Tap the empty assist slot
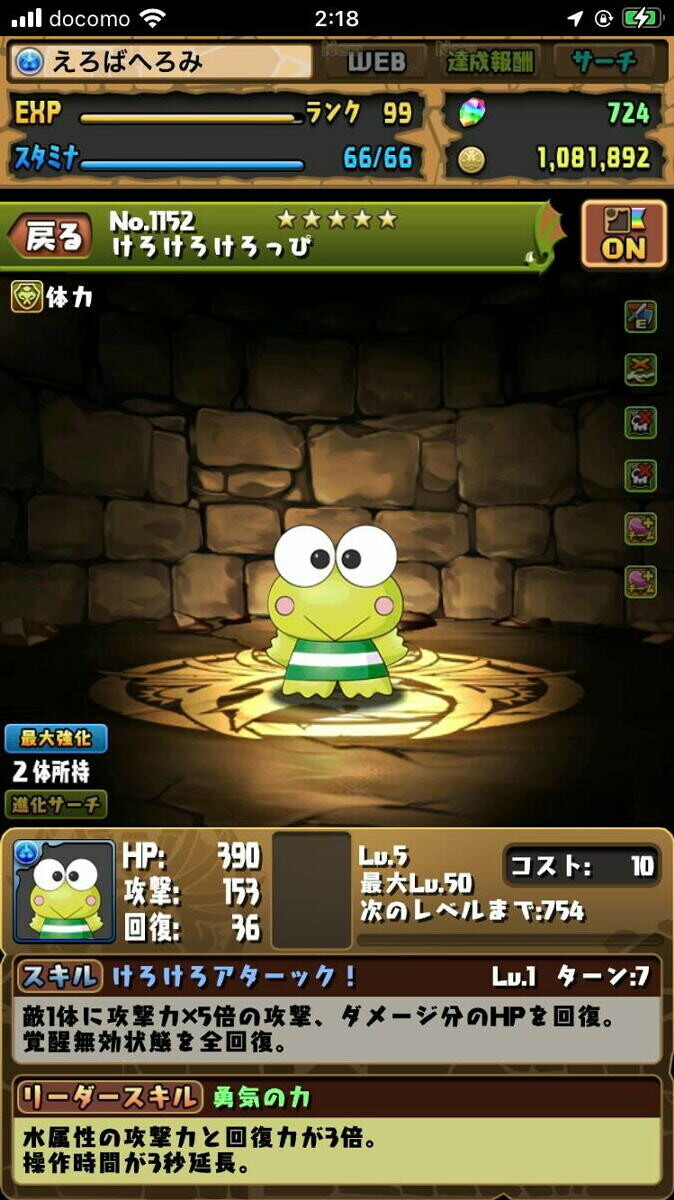The height and width of the screenshot is (1200, 674). tap(312, 890)
